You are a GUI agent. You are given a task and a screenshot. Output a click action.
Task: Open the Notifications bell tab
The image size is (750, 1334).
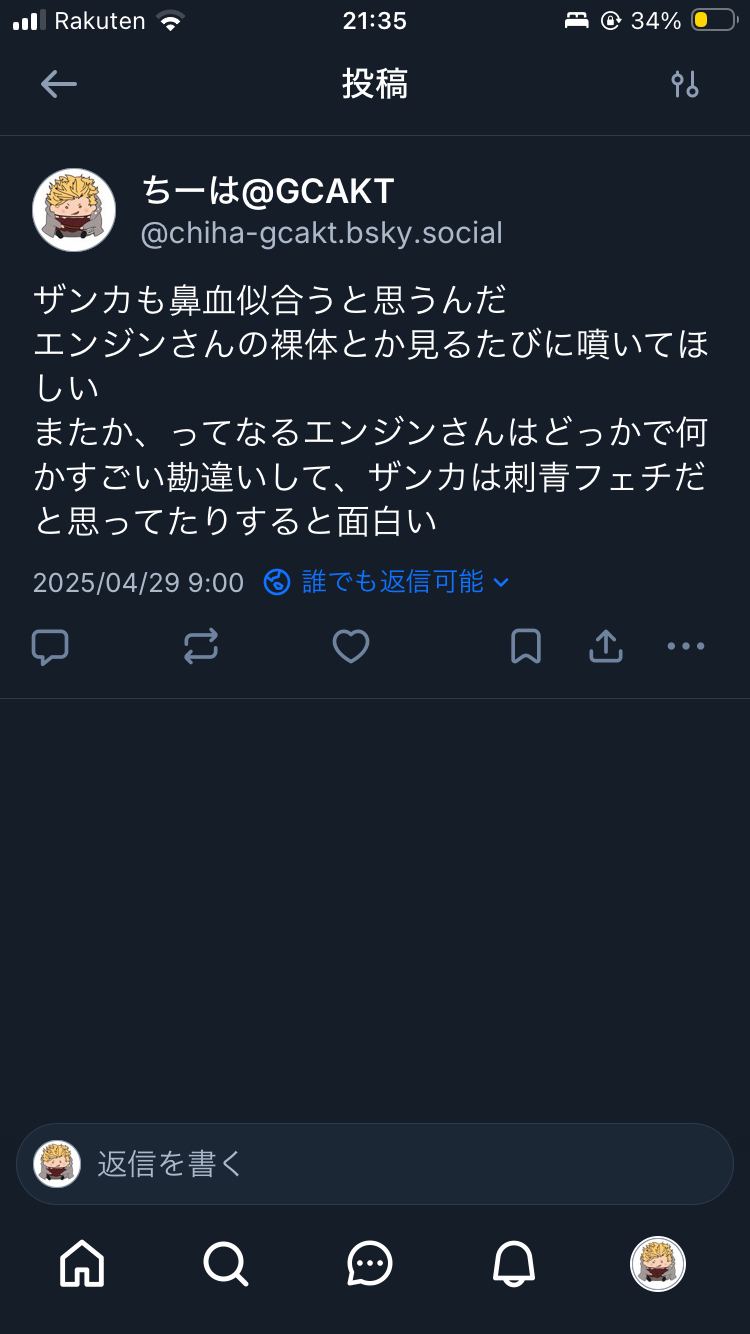point(514,1264)
